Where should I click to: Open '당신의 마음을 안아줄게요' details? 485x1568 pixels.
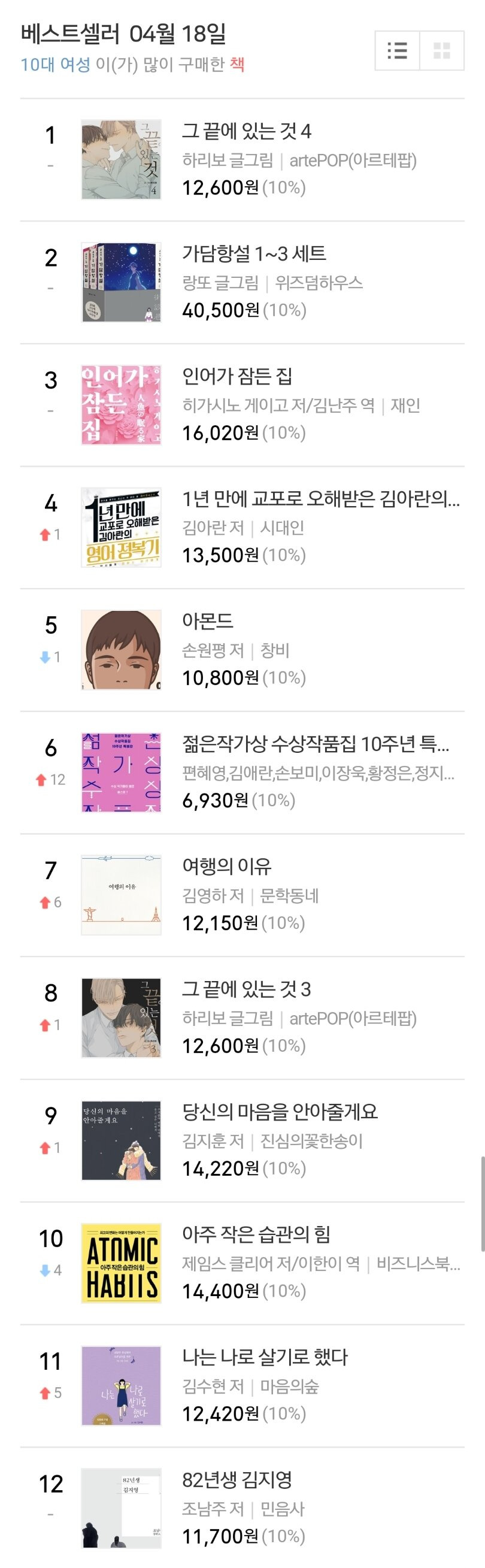280,1112
